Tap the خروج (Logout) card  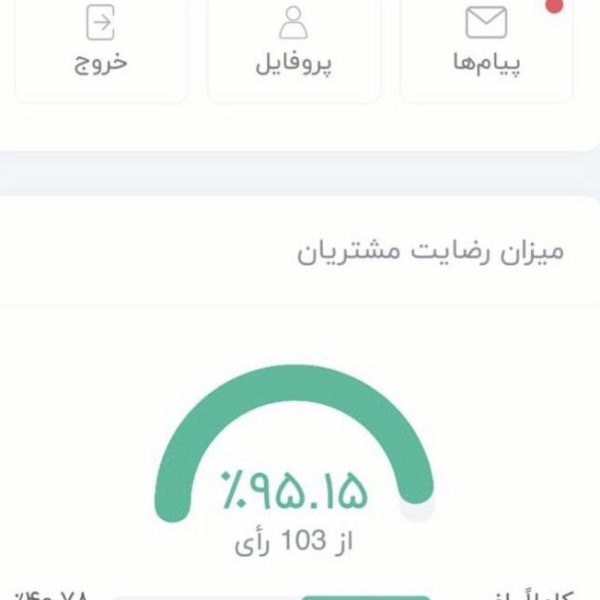coord(101,45)
